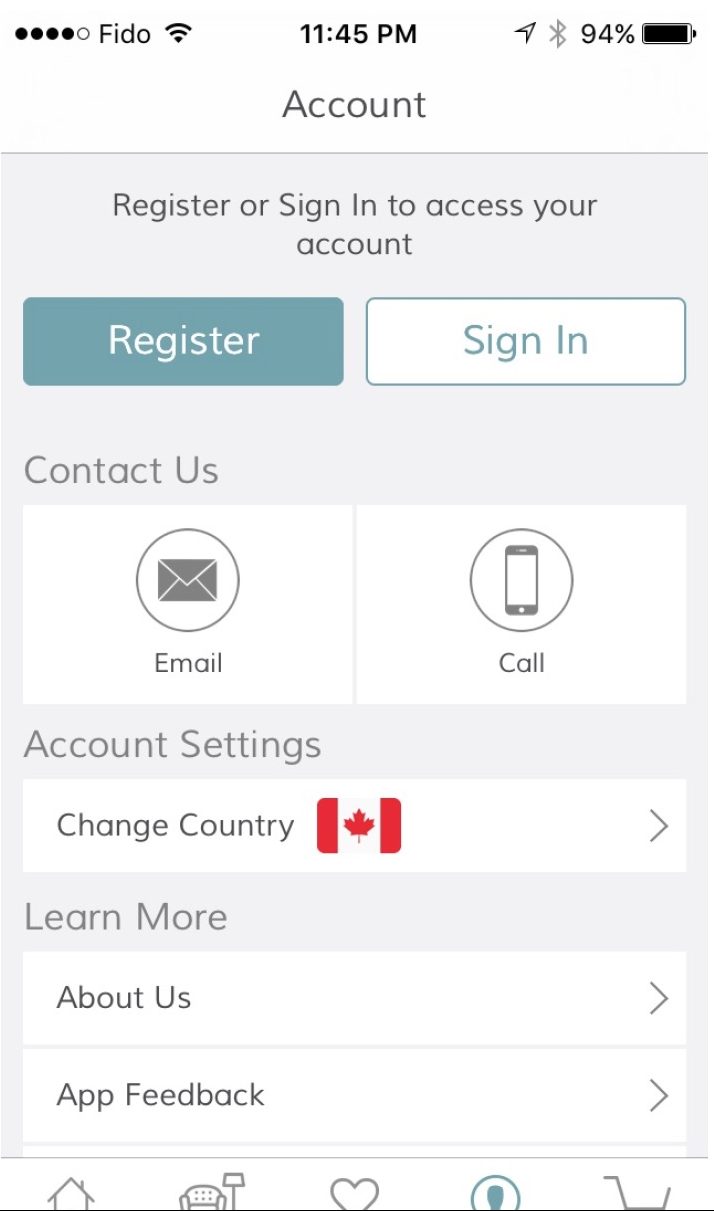Go to the shopping cart tab
The image size is (714, 1211).
(637, 1193)
